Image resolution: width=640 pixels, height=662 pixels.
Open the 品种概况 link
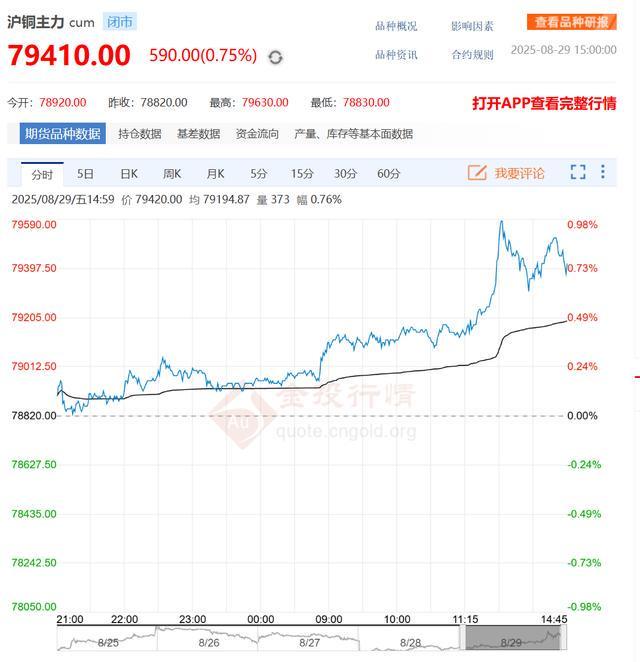click(396, 26)
